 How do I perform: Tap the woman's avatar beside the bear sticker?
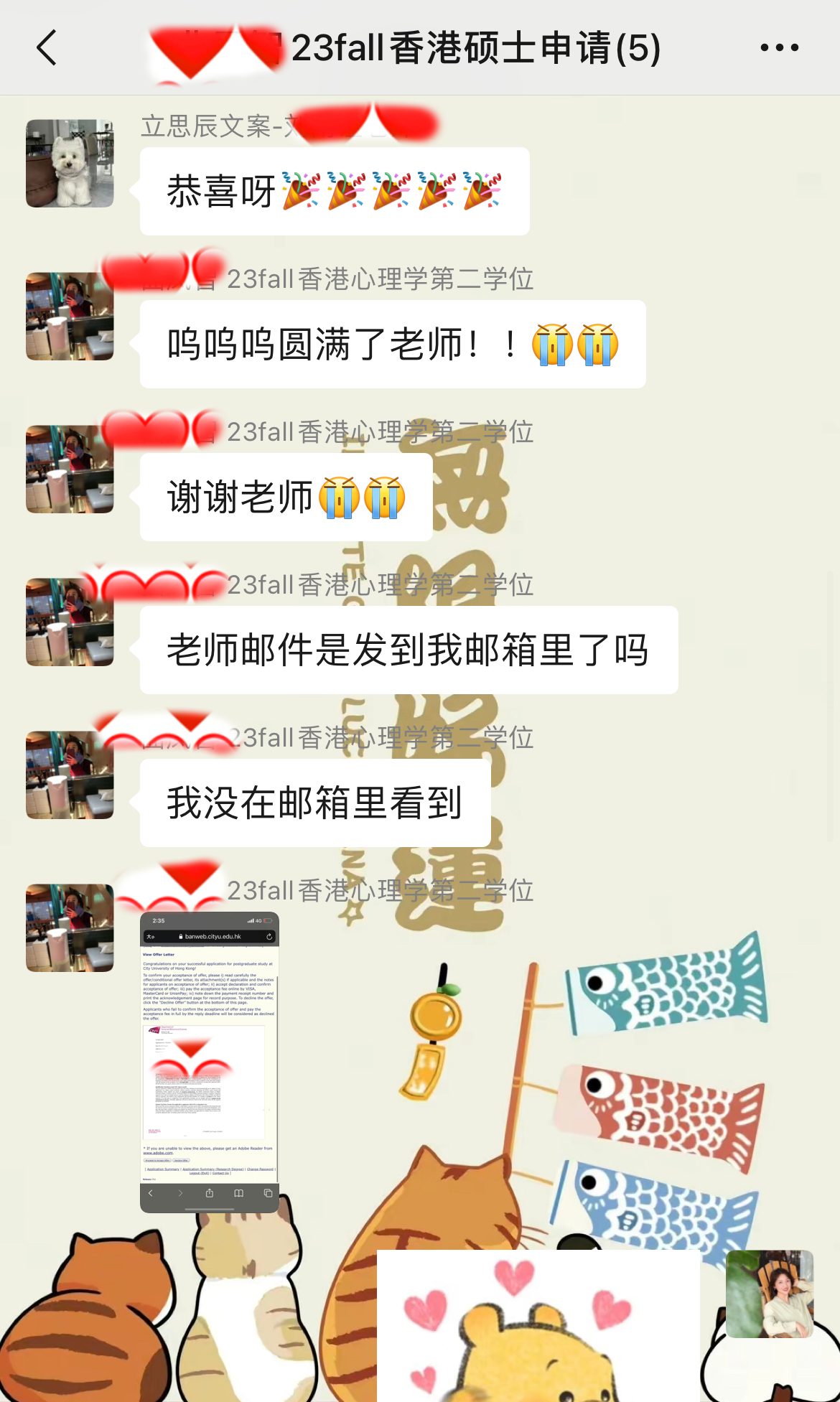click(769, 1294)
